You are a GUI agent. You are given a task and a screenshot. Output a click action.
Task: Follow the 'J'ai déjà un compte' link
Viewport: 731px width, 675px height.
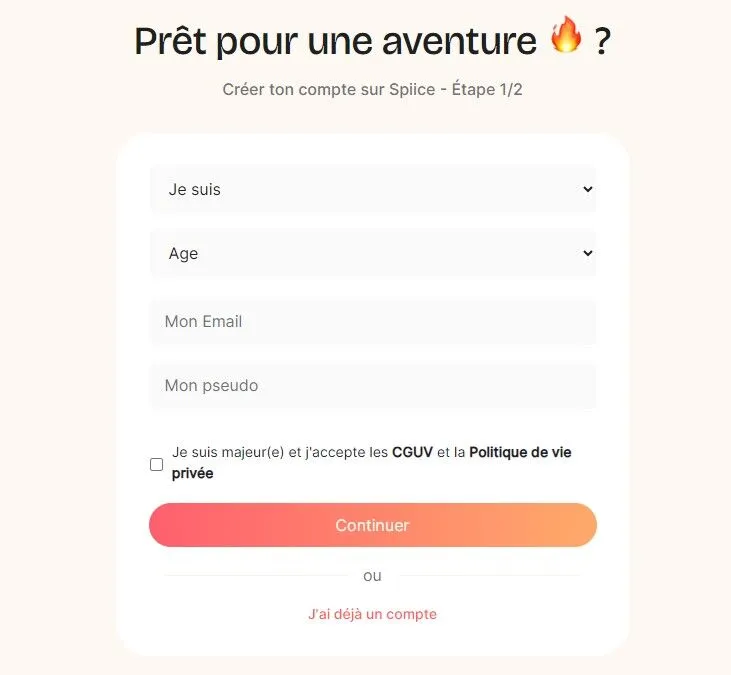[372, 614]
